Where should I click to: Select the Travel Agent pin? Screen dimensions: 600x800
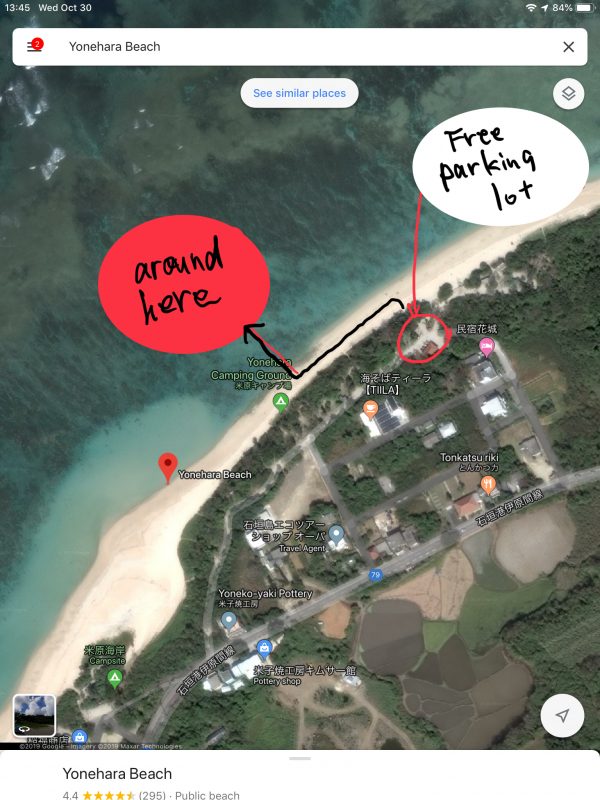[337, 534]
